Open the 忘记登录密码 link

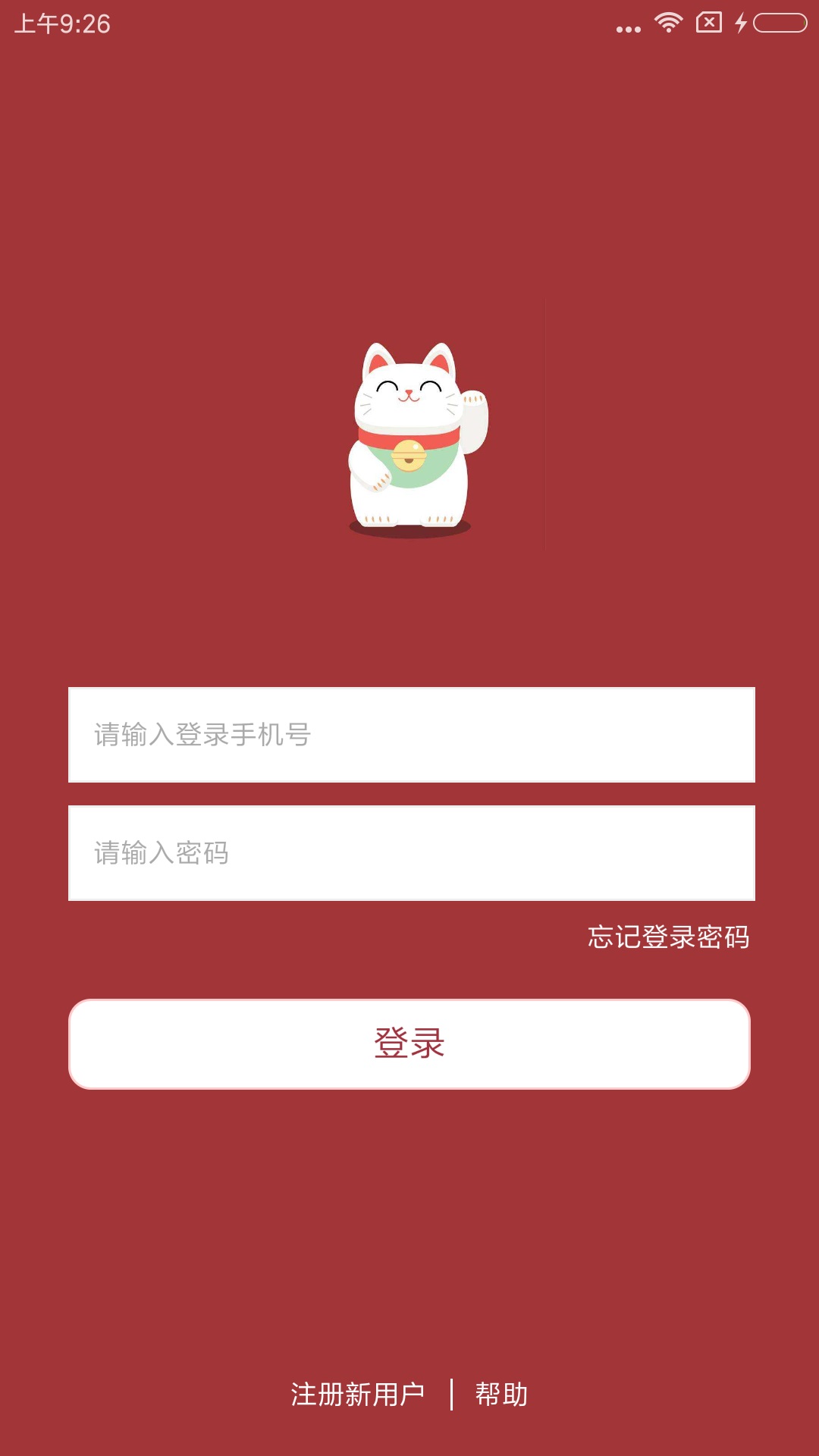pyautogui.click(x=668, y=937)
